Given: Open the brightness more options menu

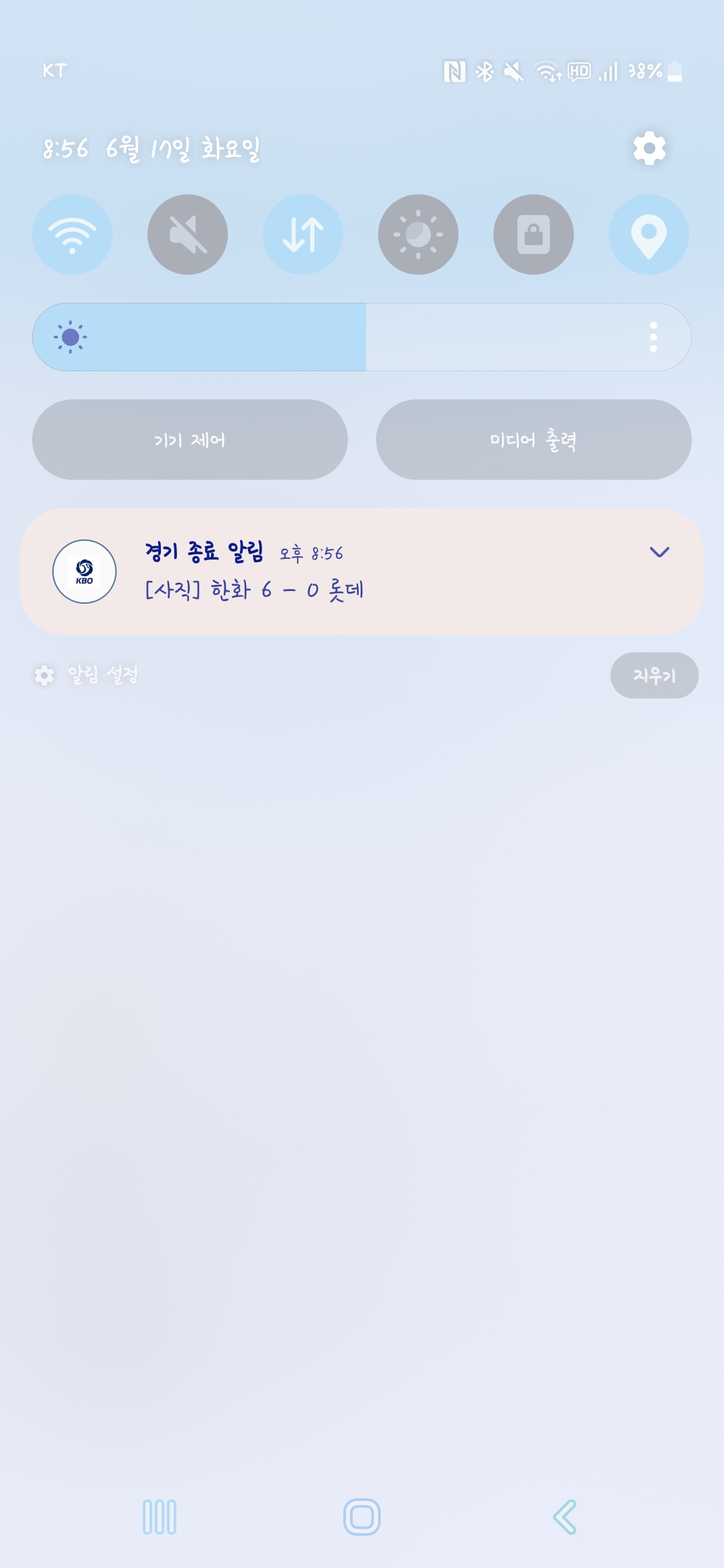Looking at the screenshot, I should click(x=654, y=337).
